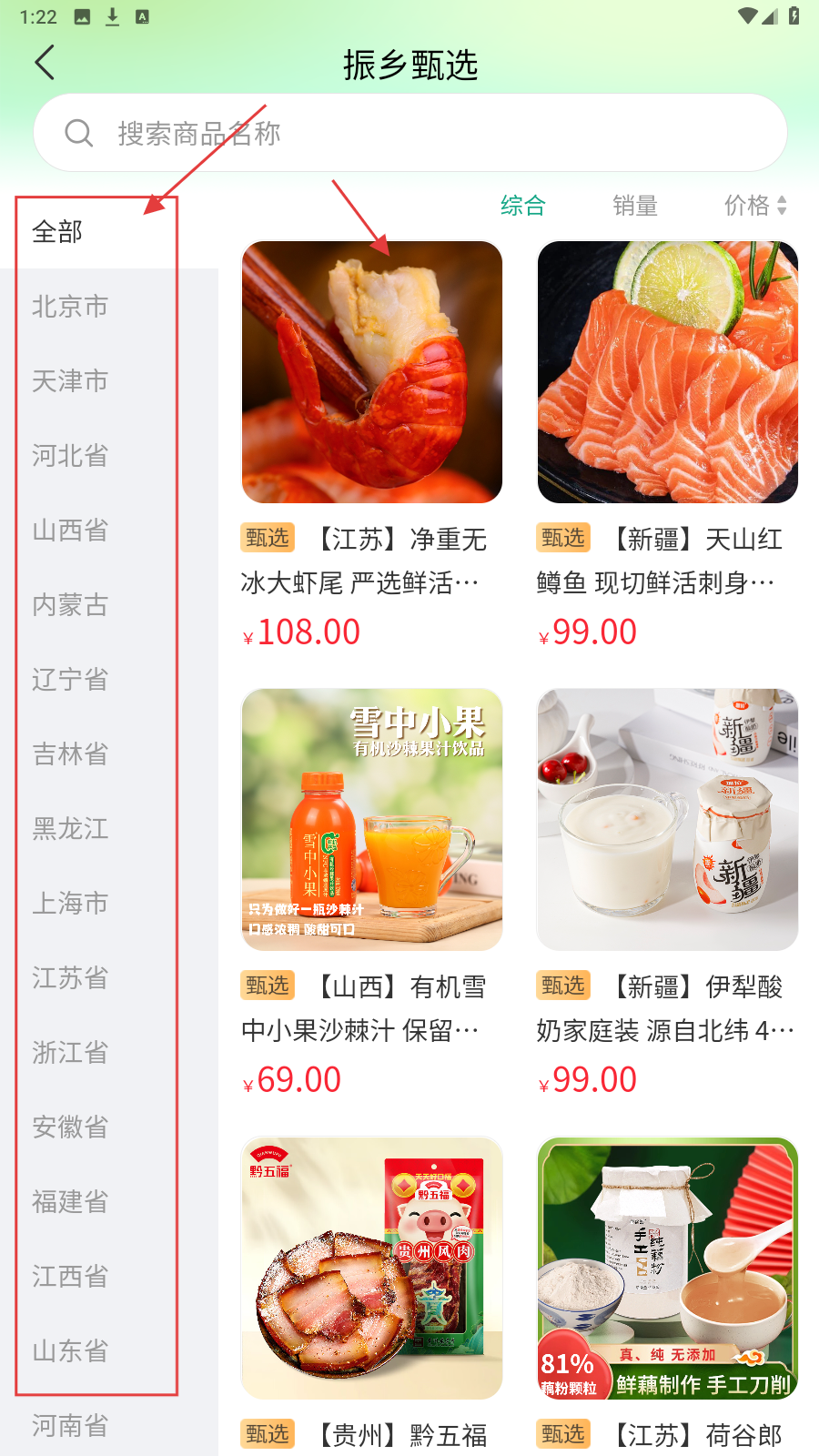Open 【江苏】净重无冰大虾尾 product
The image size is (819, 1456).
point(371,373)
